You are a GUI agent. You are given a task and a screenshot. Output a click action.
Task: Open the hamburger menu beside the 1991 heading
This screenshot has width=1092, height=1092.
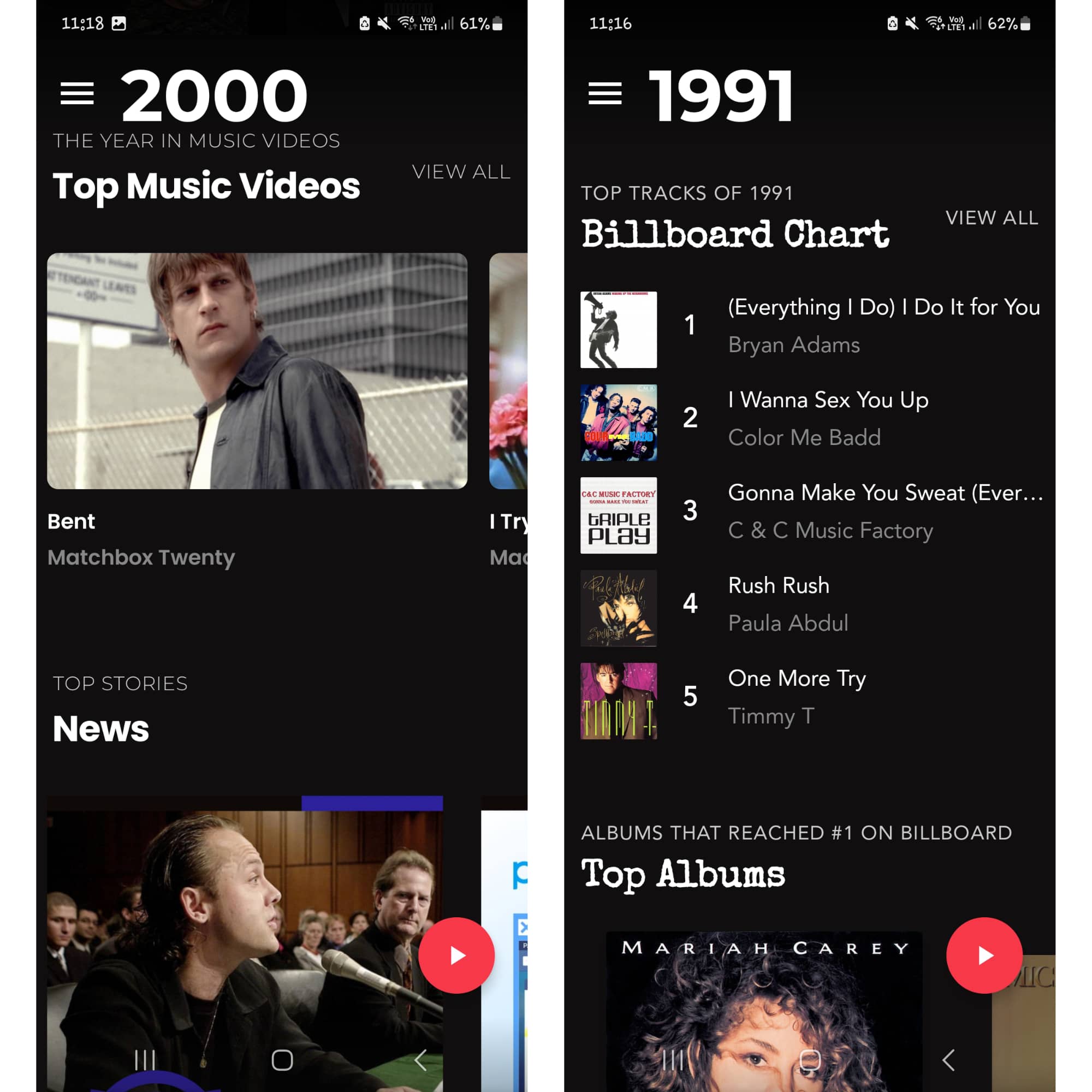605,94
